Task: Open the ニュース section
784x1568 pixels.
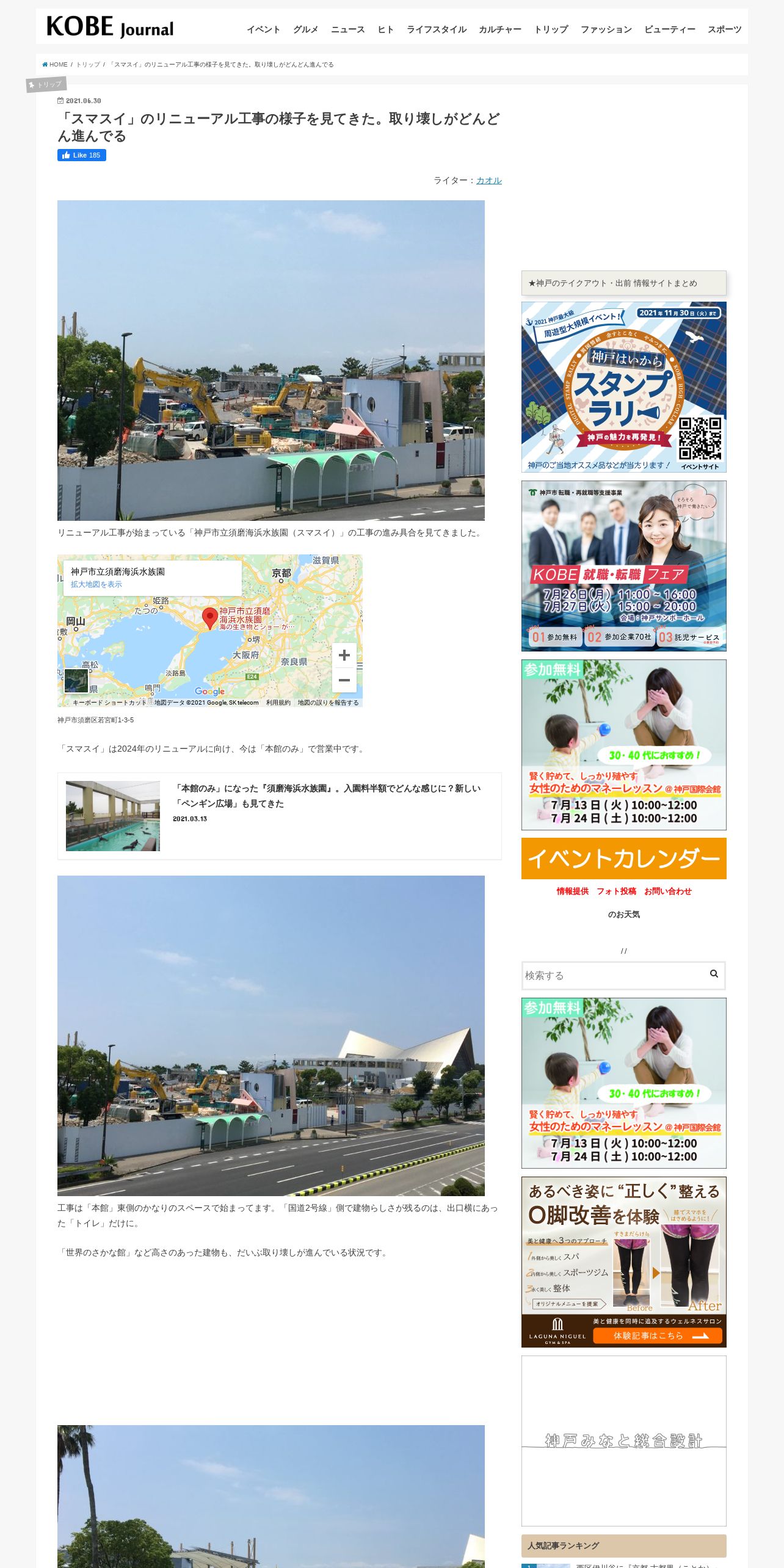Action: (x=347, y=29)
